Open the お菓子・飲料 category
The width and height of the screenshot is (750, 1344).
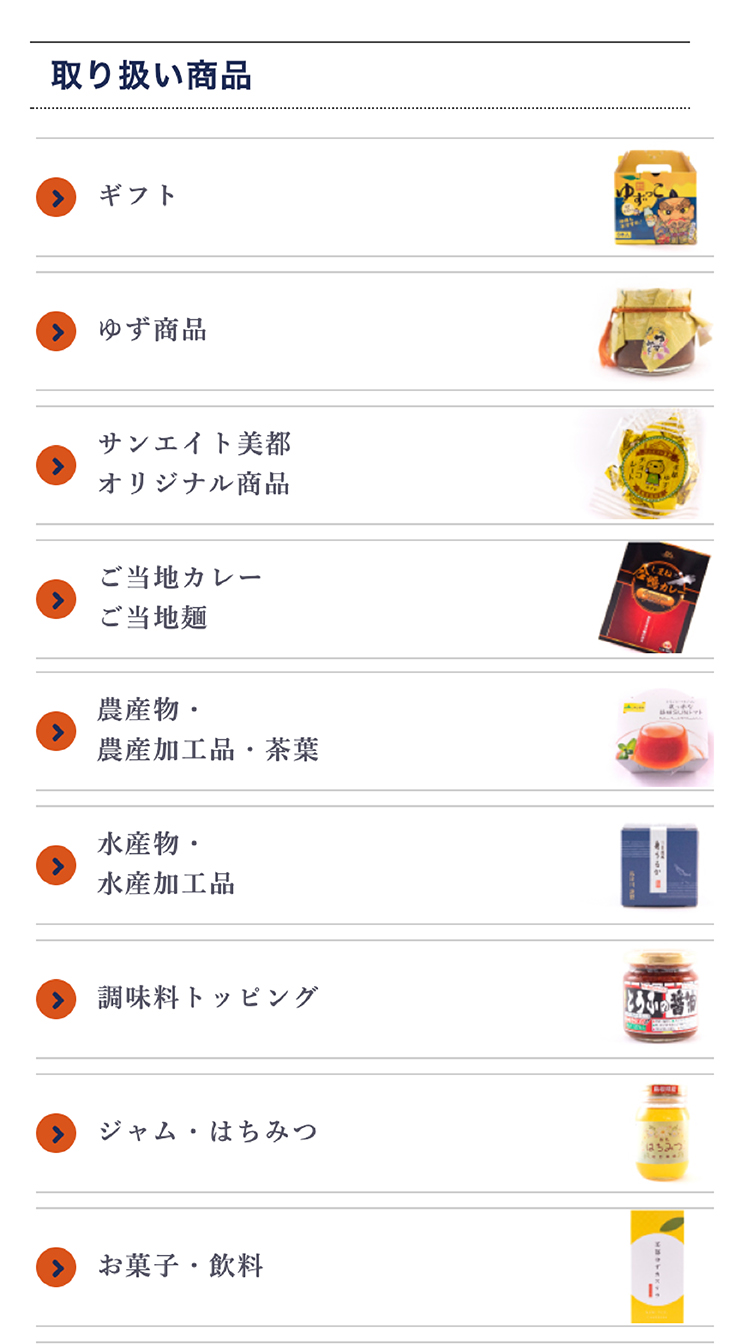point(180,1267)
